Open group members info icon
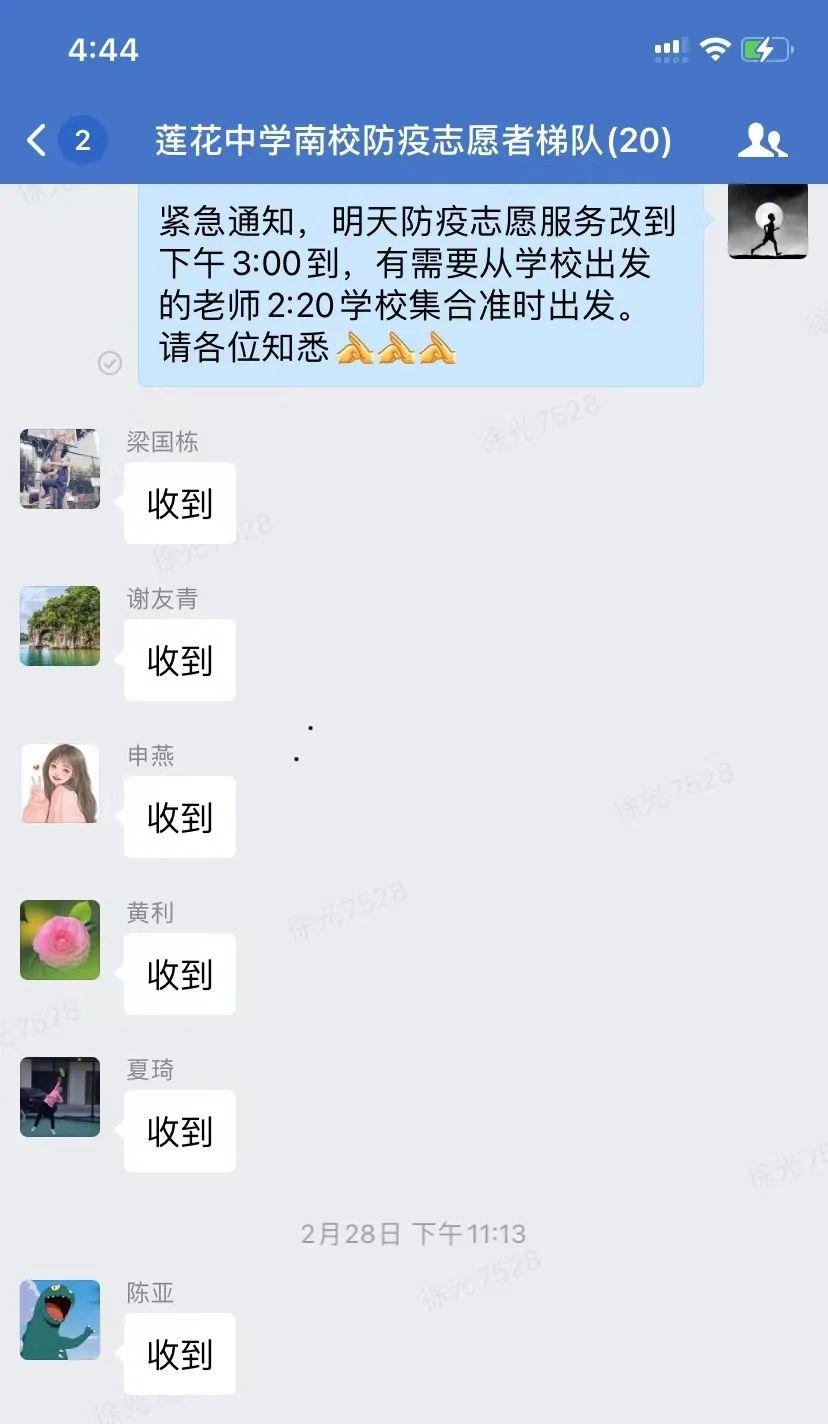 coord(762,141)
